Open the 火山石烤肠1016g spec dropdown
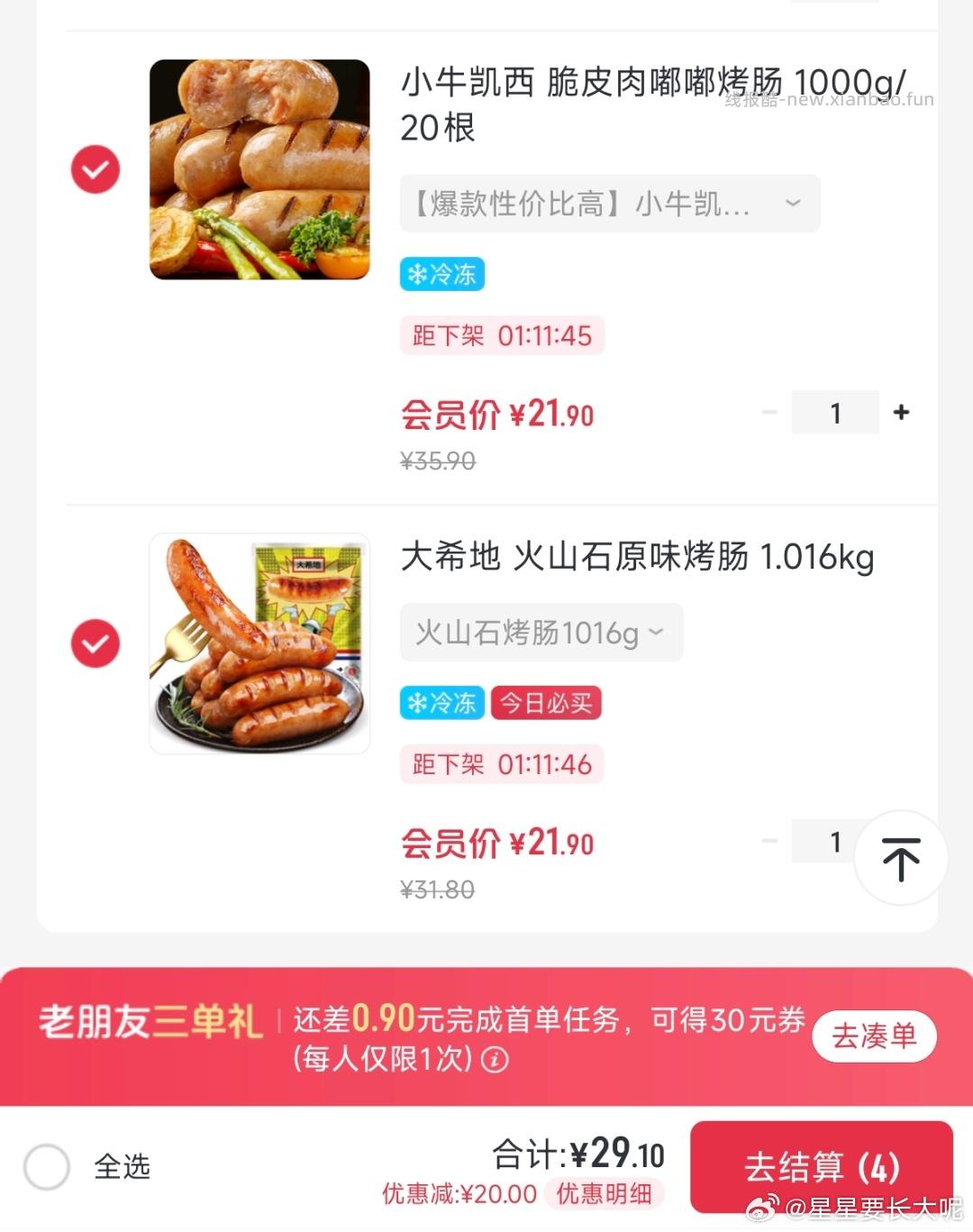The image size is (973, 1232). point(541,632)
